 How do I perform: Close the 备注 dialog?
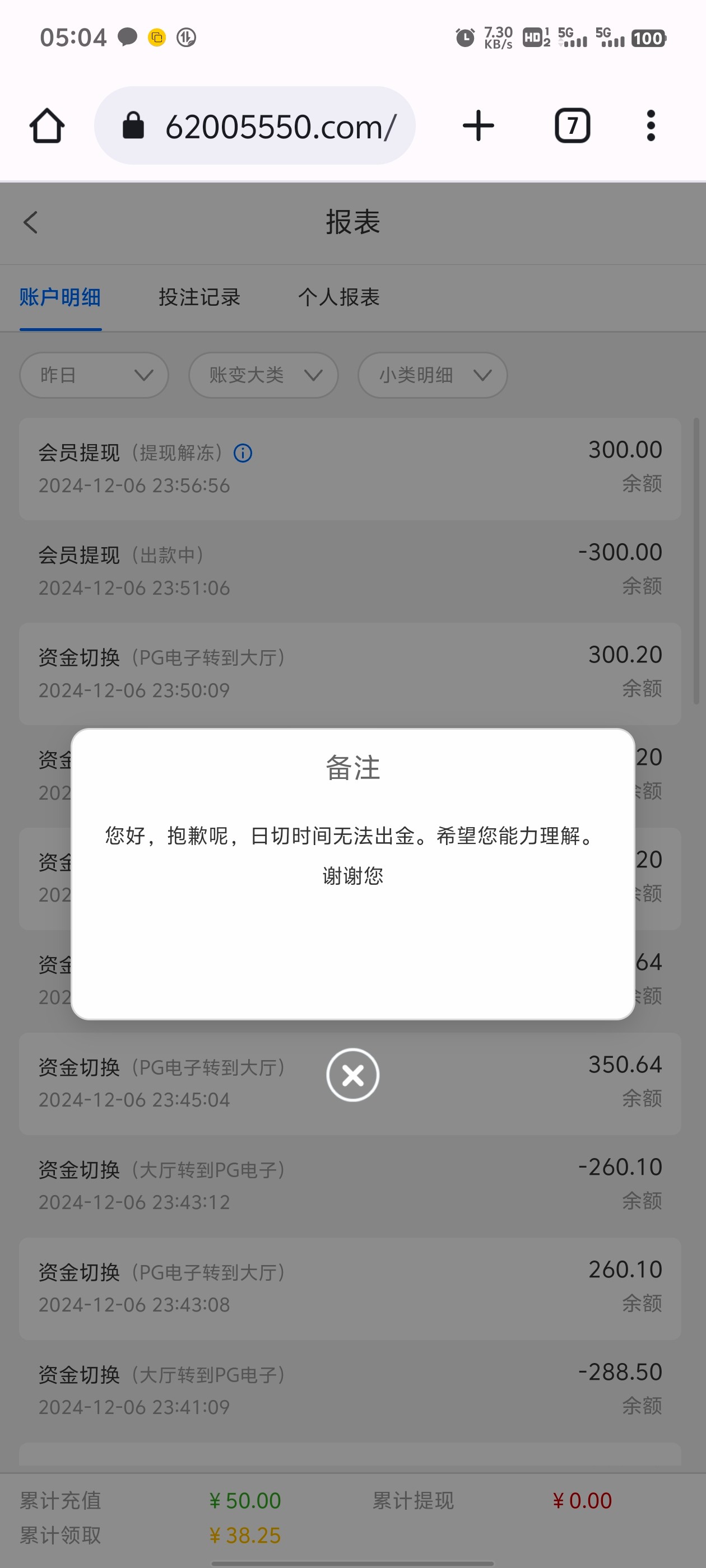352,1075
